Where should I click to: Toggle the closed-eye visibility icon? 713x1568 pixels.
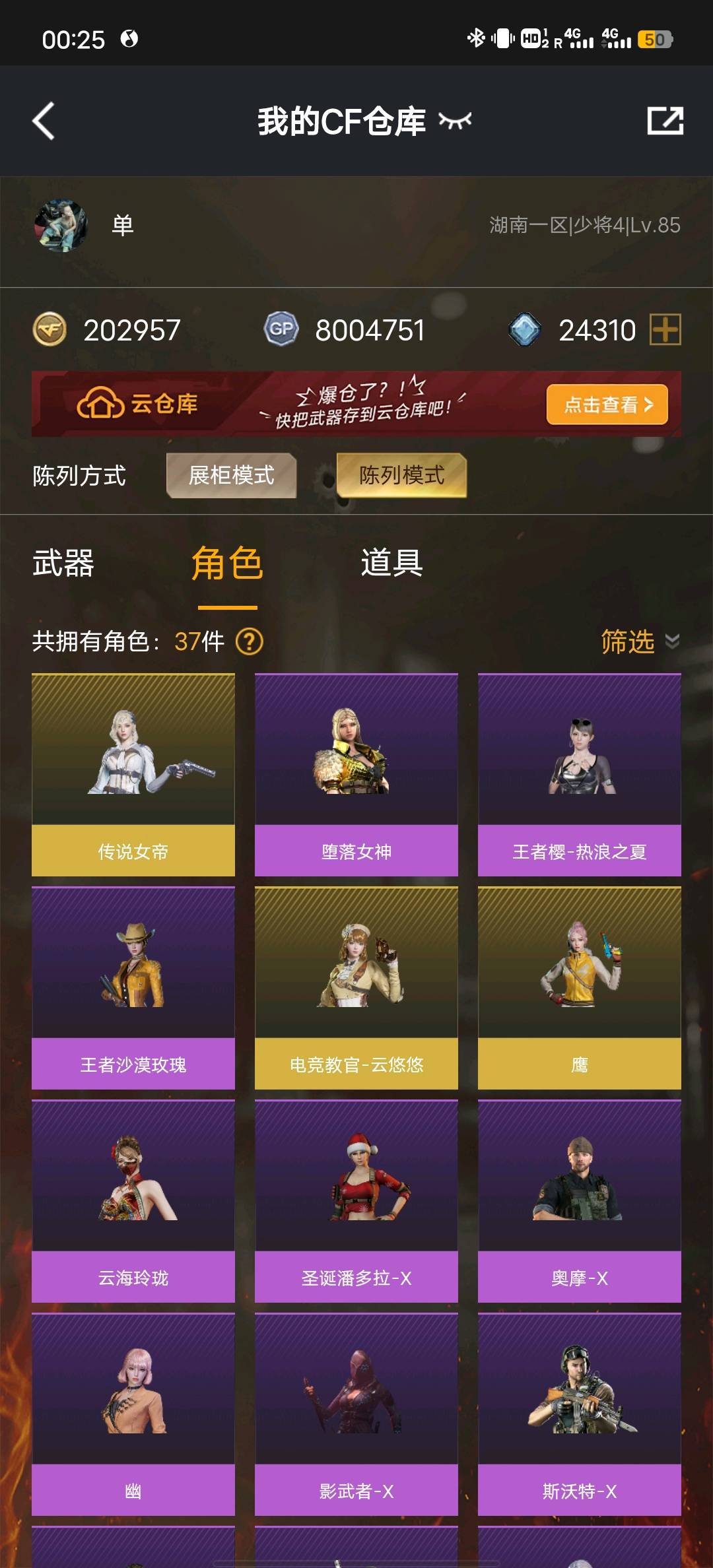[x=455, y=121]
